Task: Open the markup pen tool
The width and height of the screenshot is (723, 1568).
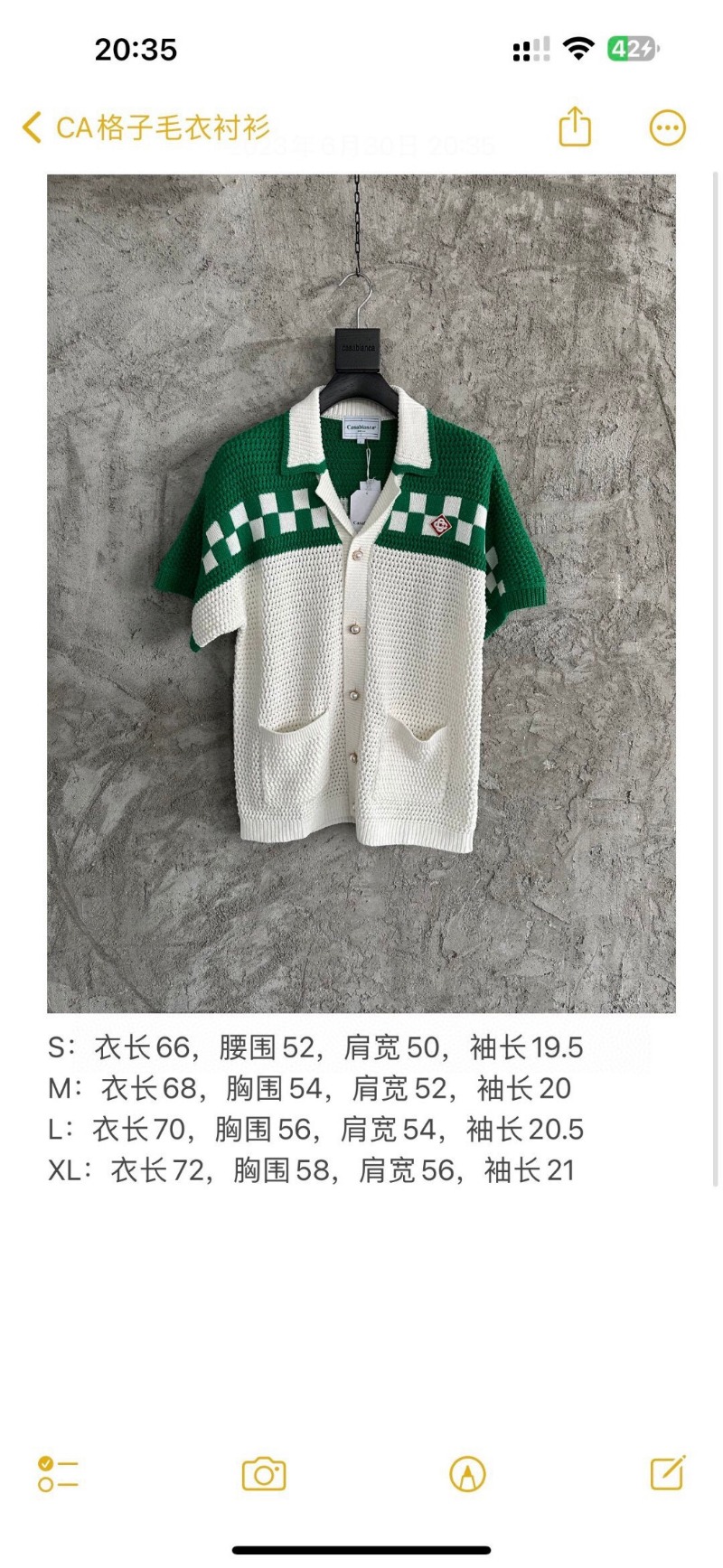Action: pyautogui.click(x=467, y=1474)
